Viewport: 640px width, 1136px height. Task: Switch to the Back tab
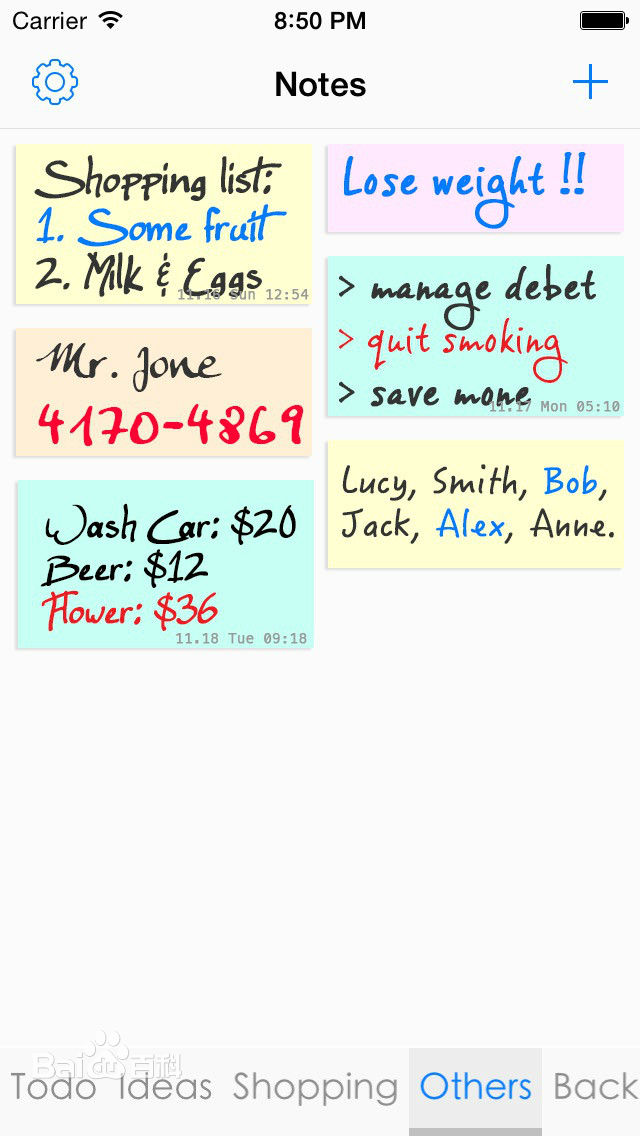pyautogui.click(x=594, y=1087)
